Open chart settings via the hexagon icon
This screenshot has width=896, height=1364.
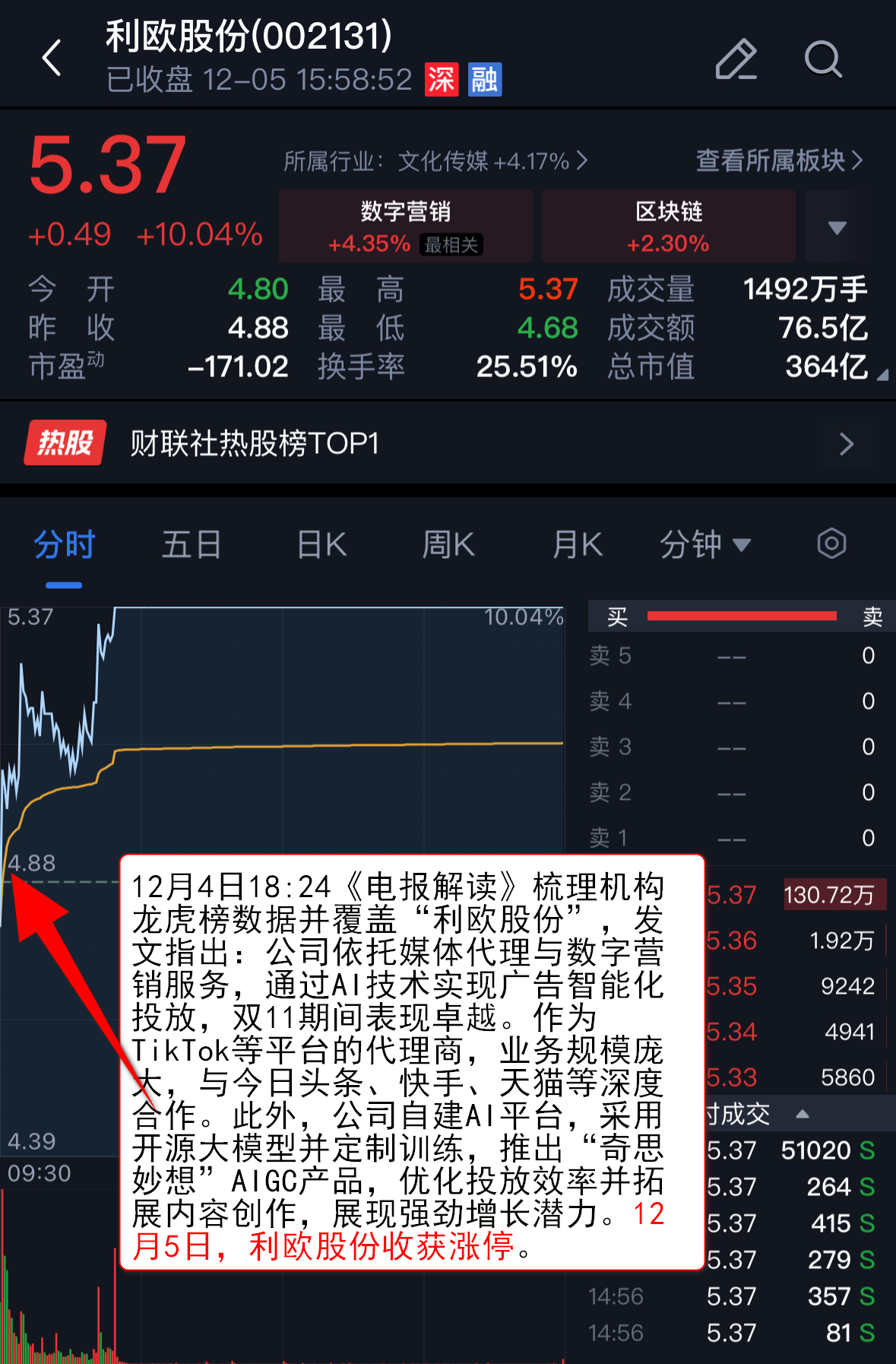click(x=831, y=544)
